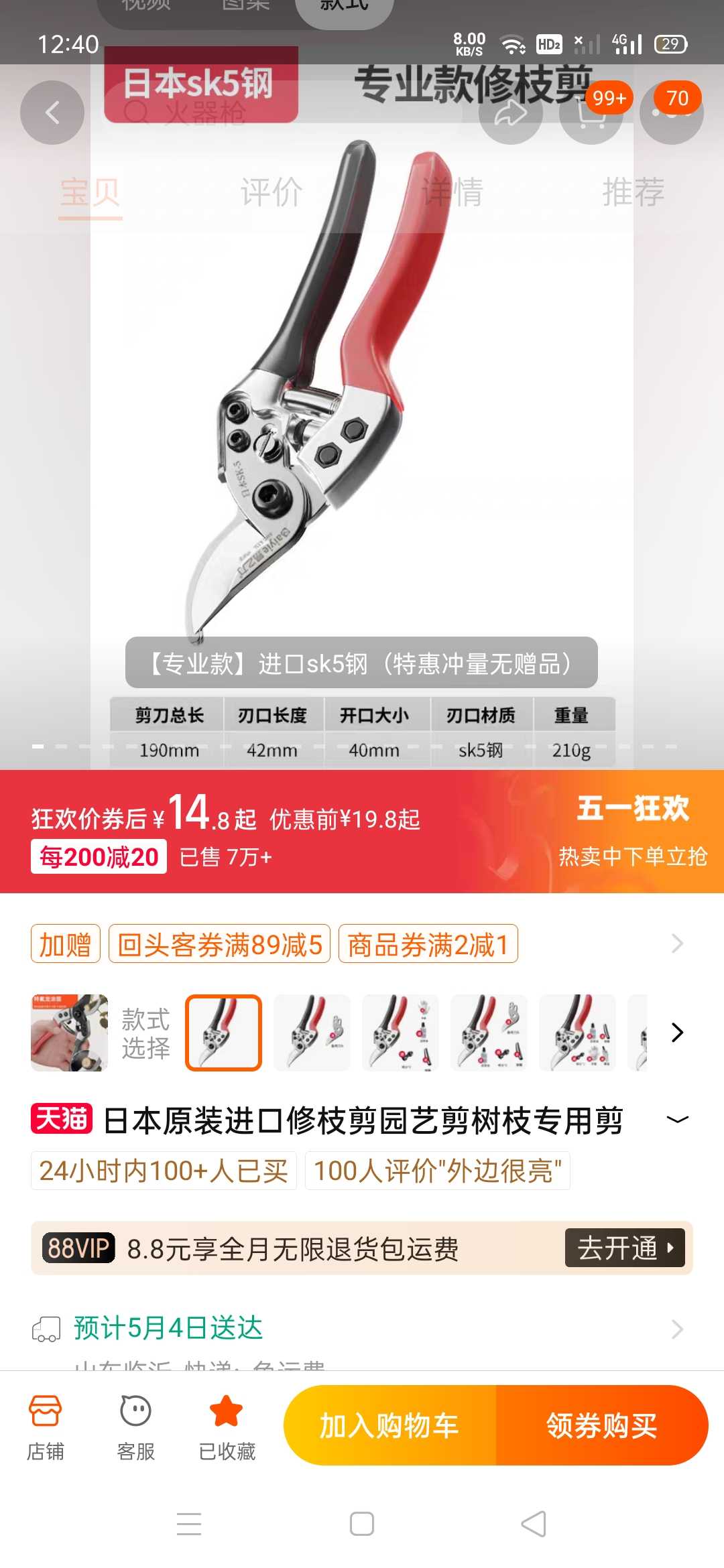Image resolution: width=724 pixels, height=1568 pixels.
Task: Tap 加入购物车 to add to cart
Action: click(389, 1425)
